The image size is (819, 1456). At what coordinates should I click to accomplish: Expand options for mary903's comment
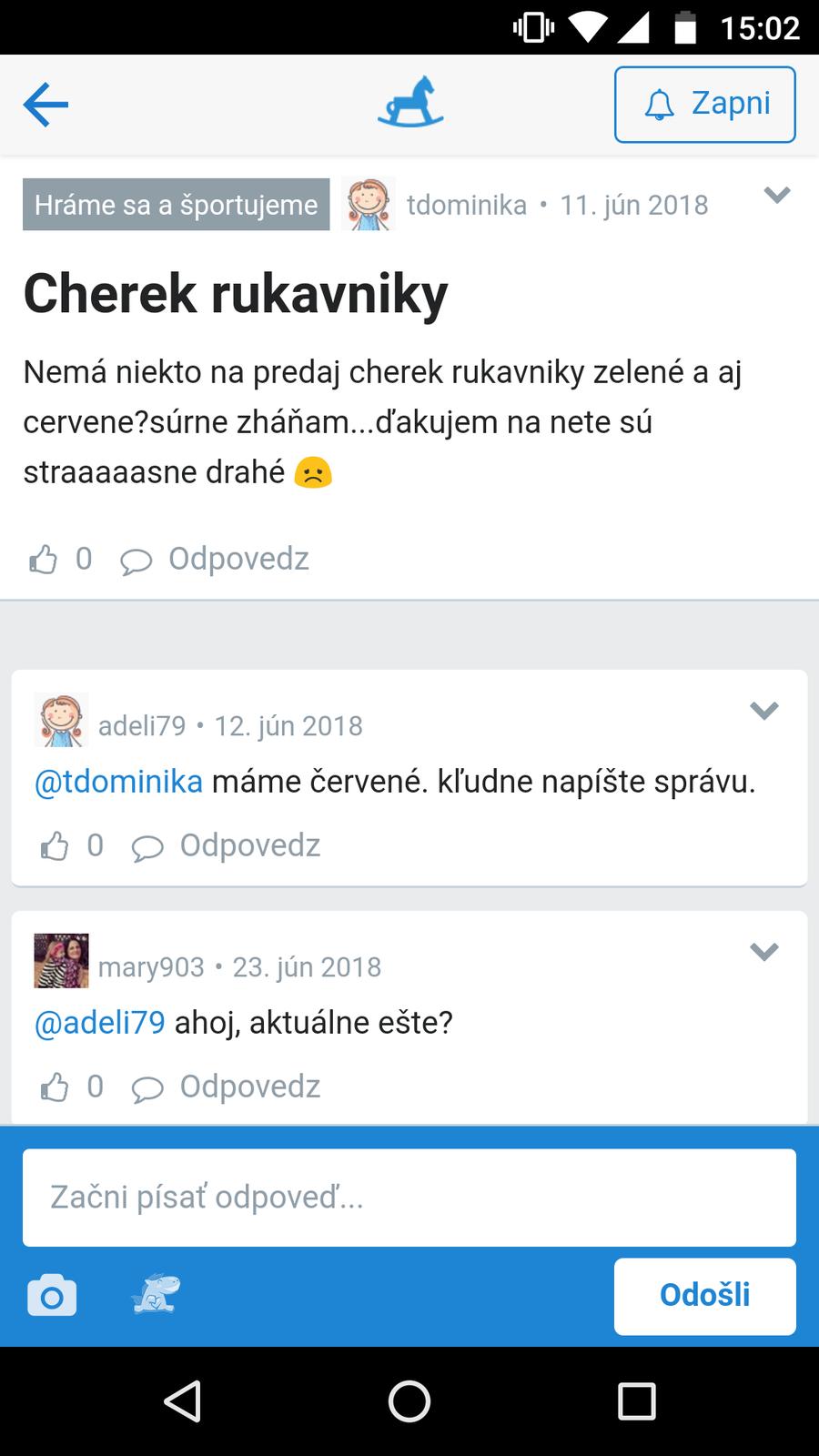[763, 952]
